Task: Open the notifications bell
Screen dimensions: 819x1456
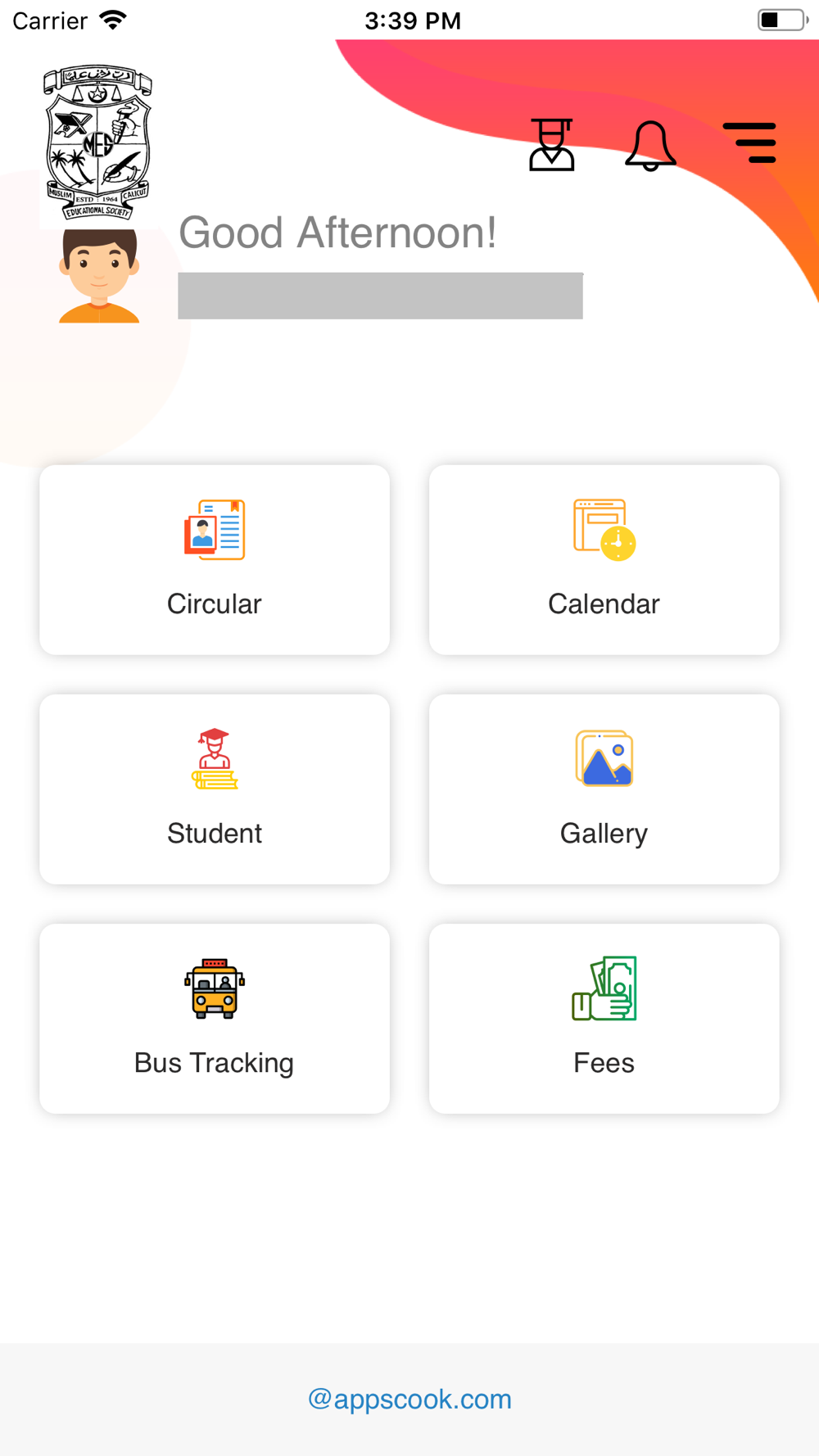Action: coord(650,146)
